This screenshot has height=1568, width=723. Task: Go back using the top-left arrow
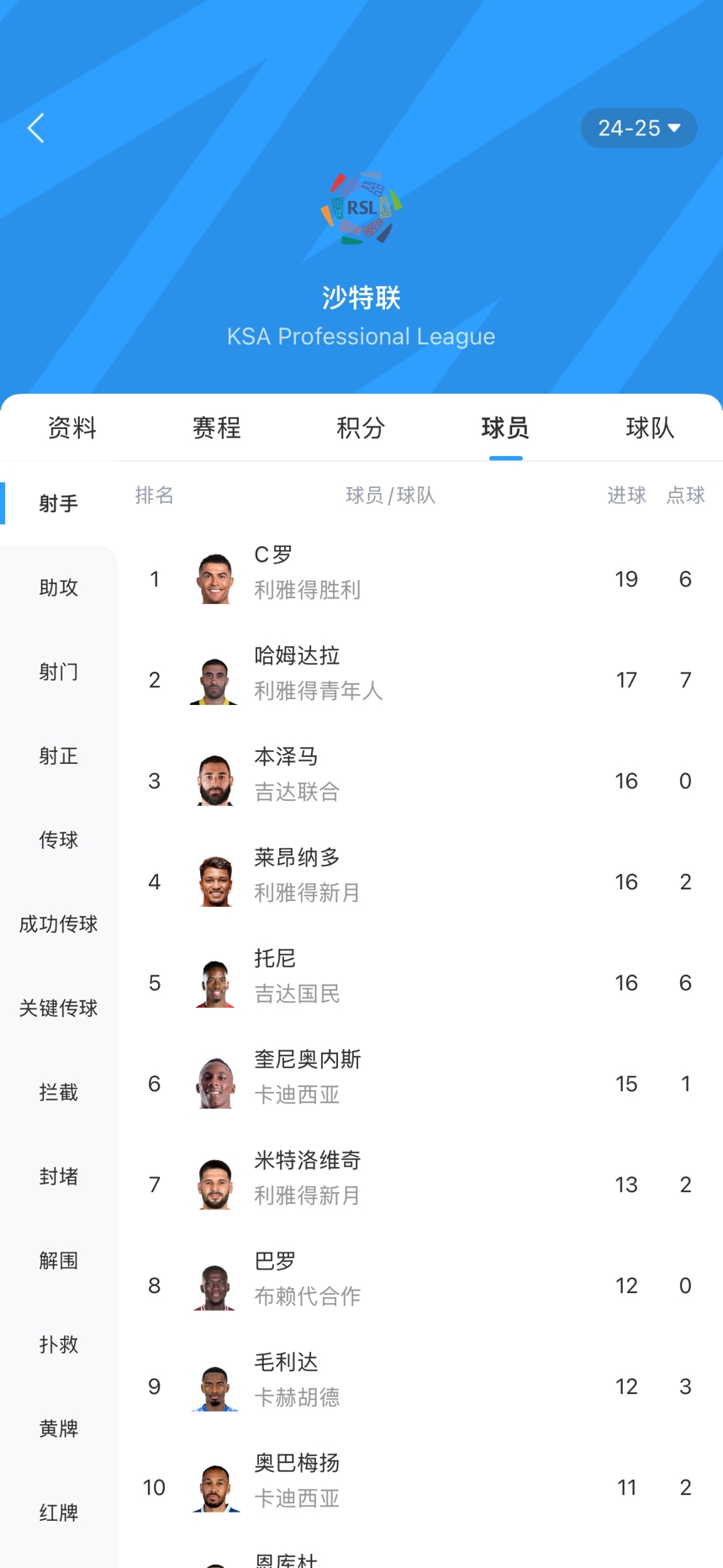click(x=35, y=129)
